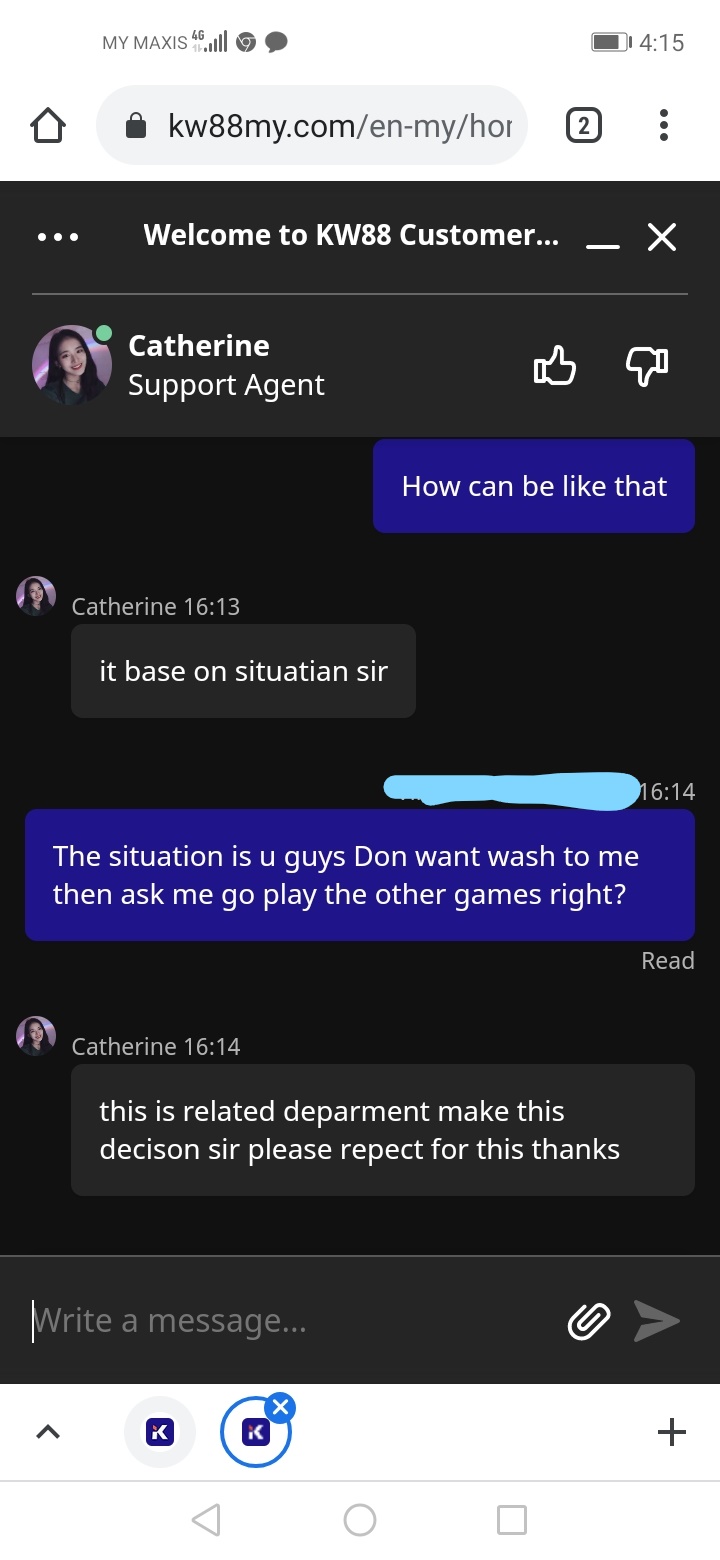Open recent apps from the navigation bar
Viewport: 720px width, 1560px height.
point(511,1520)
